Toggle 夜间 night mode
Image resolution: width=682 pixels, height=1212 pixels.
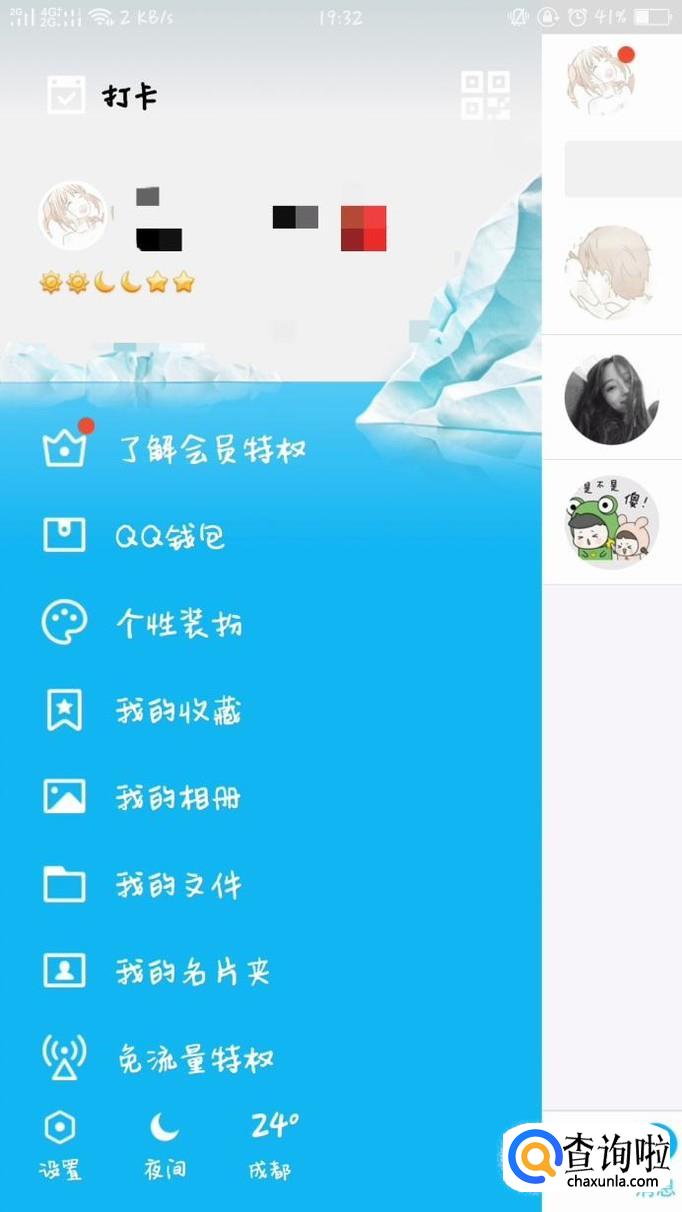tap(164, 1145)
